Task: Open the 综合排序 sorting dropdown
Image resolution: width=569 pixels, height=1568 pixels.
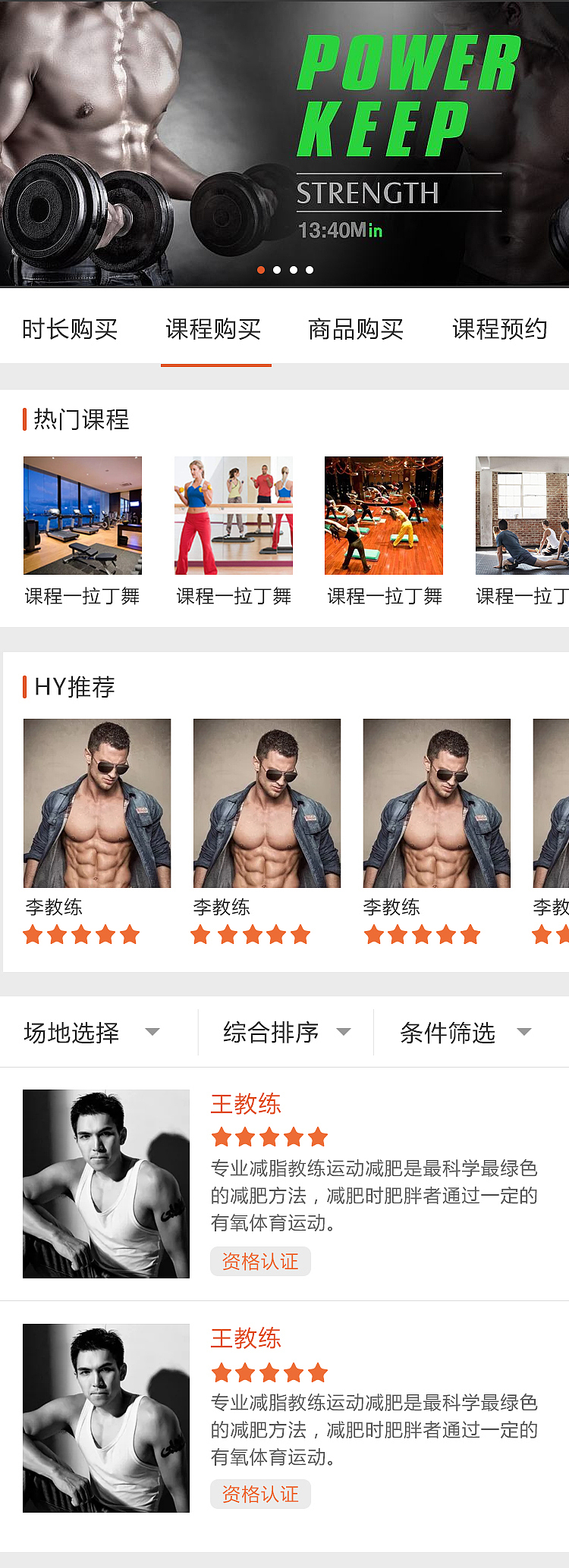Action: click(284, 1032)
